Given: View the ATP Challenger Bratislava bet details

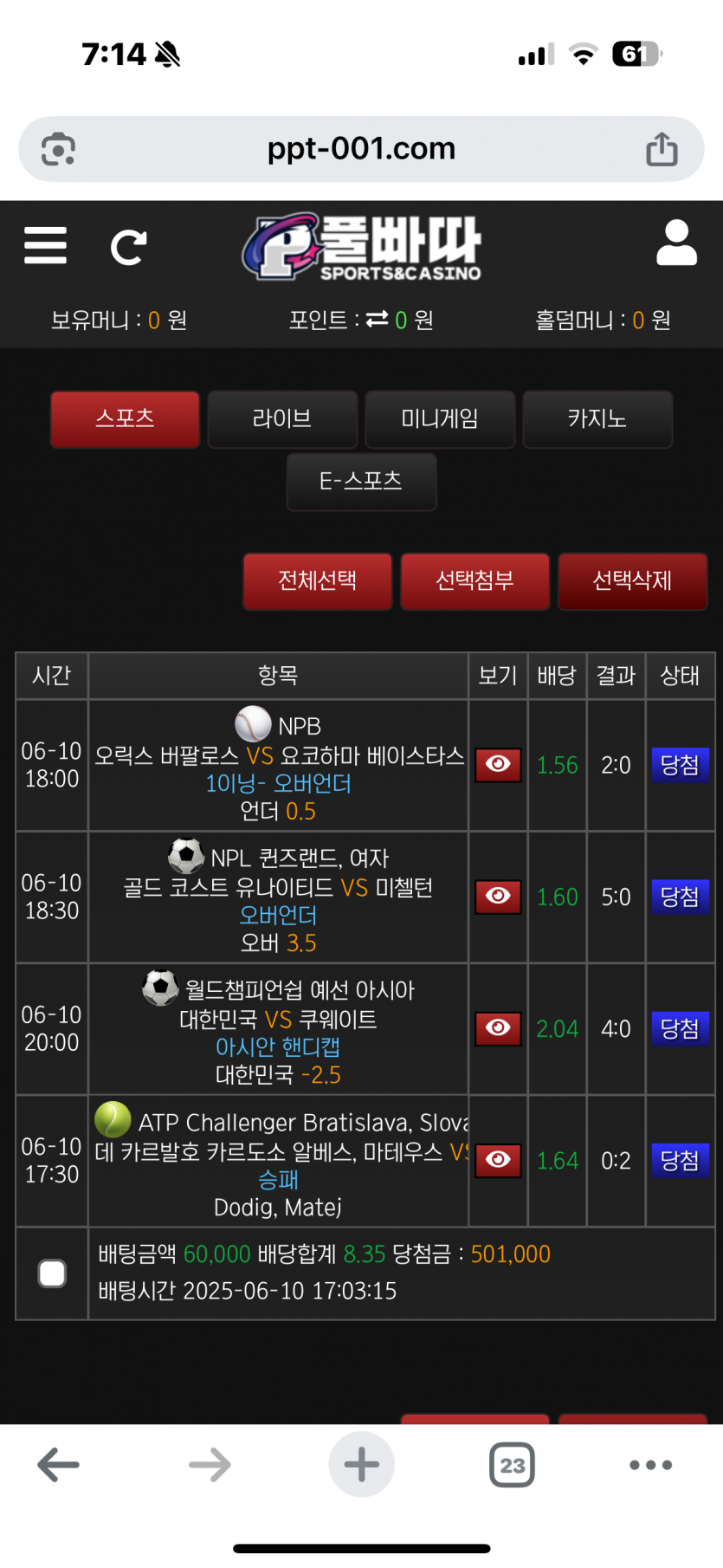Looking at the screenshot, I should tap(498, 1160).
